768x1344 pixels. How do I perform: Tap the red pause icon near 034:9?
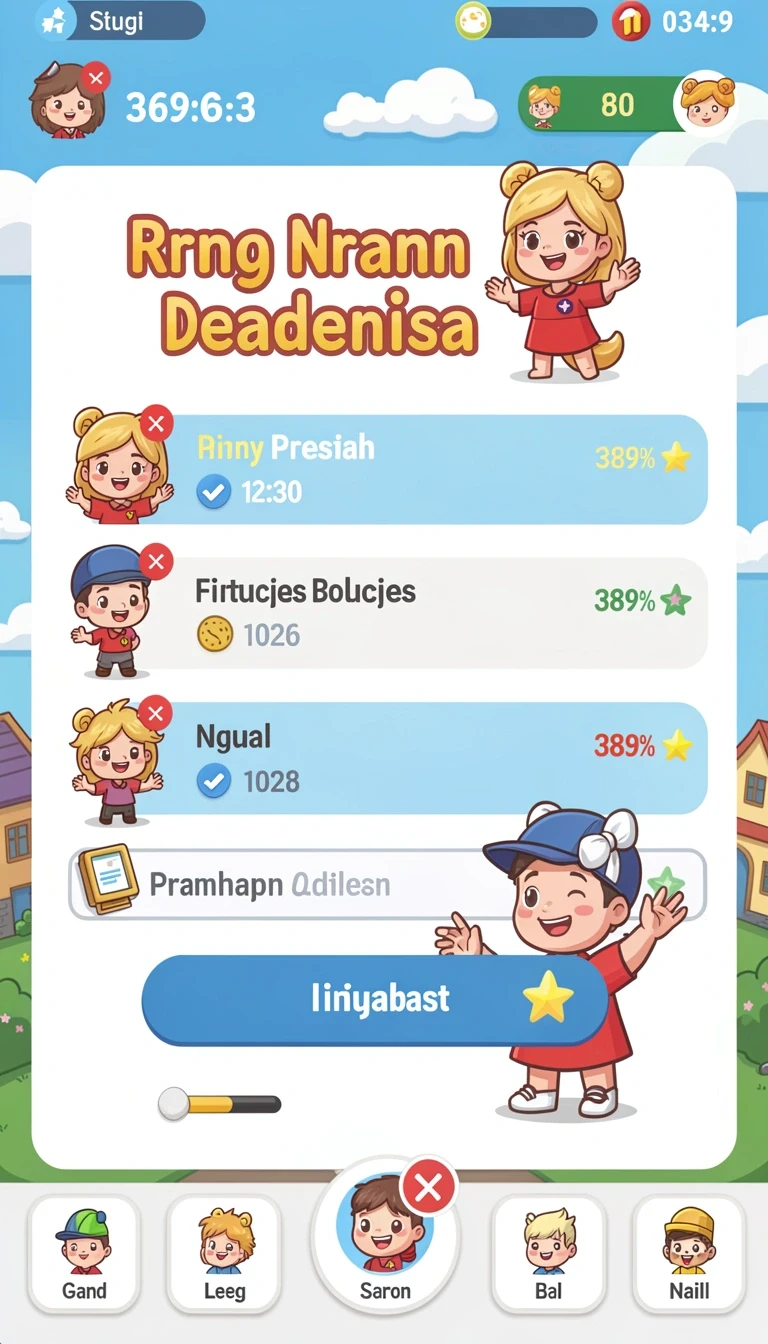pyautogui.click(x=630, y=22)
